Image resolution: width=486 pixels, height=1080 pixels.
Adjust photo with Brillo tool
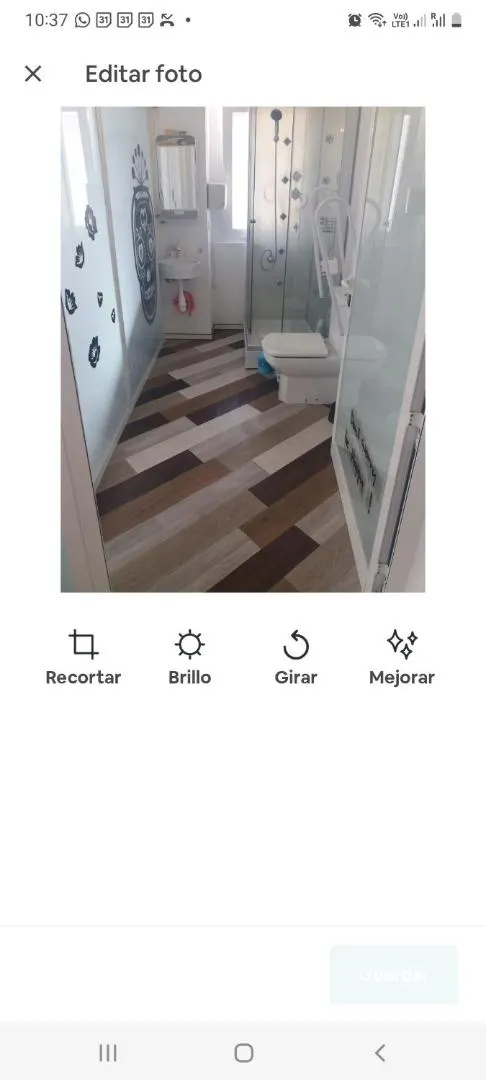189,658
